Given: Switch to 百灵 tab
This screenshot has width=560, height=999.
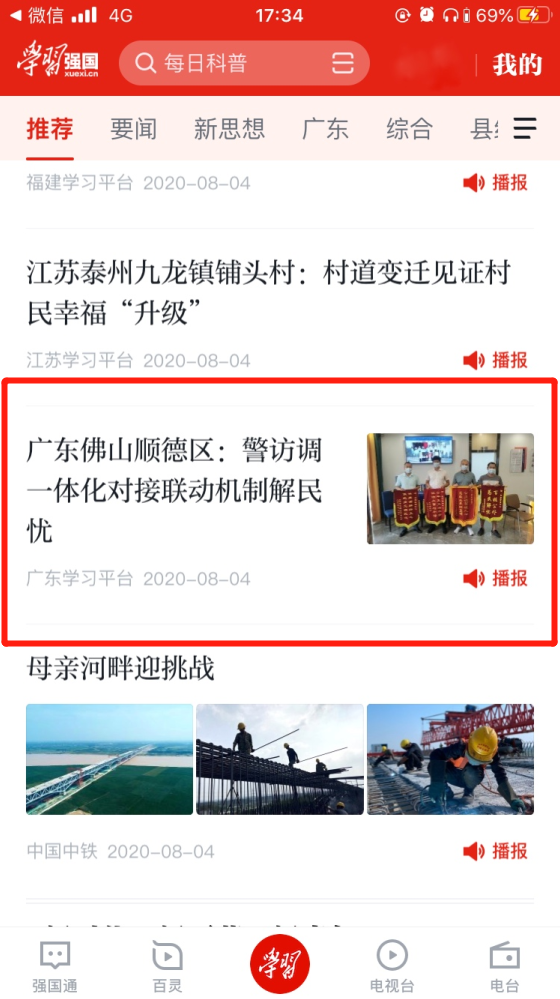Looking at the screenshot, I should (x=167, y=966).
